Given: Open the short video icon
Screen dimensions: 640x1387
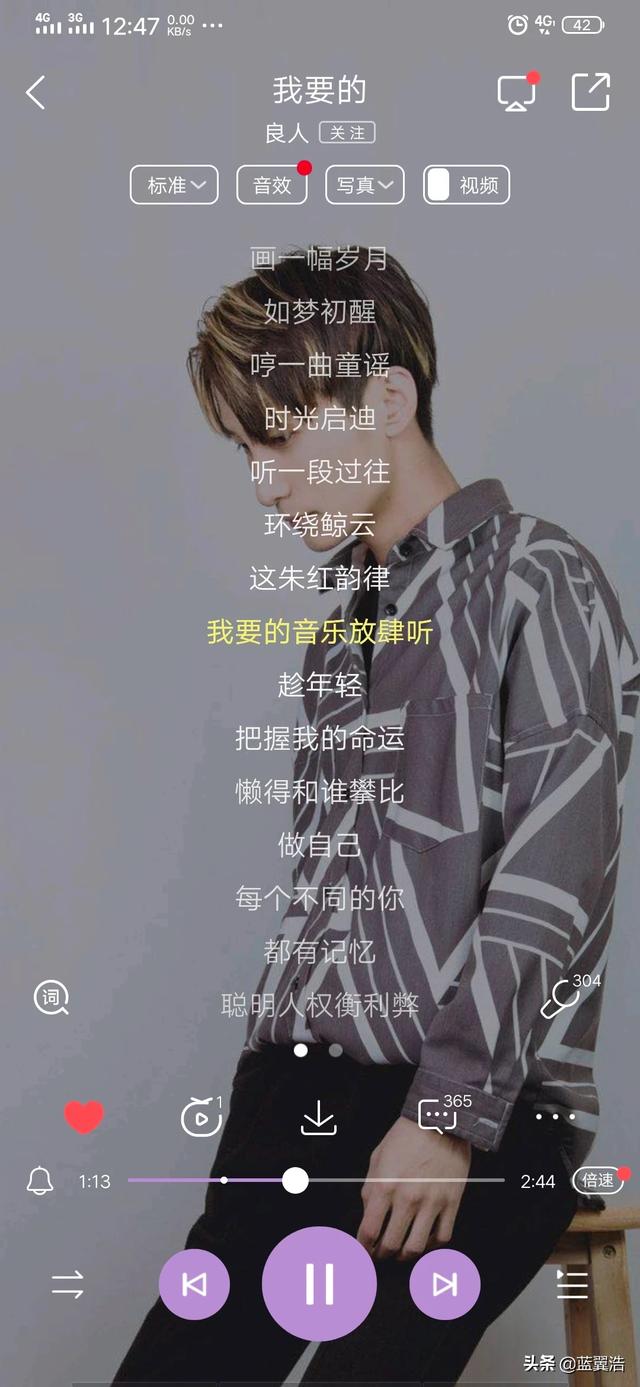Looking at the screenshot, I should (201, 1116).
